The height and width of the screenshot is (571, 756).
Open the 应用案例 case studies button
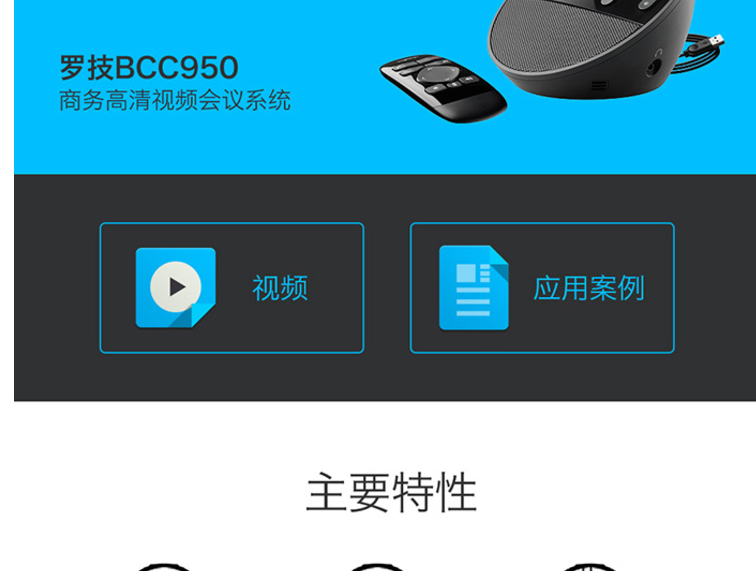(542, 288)
